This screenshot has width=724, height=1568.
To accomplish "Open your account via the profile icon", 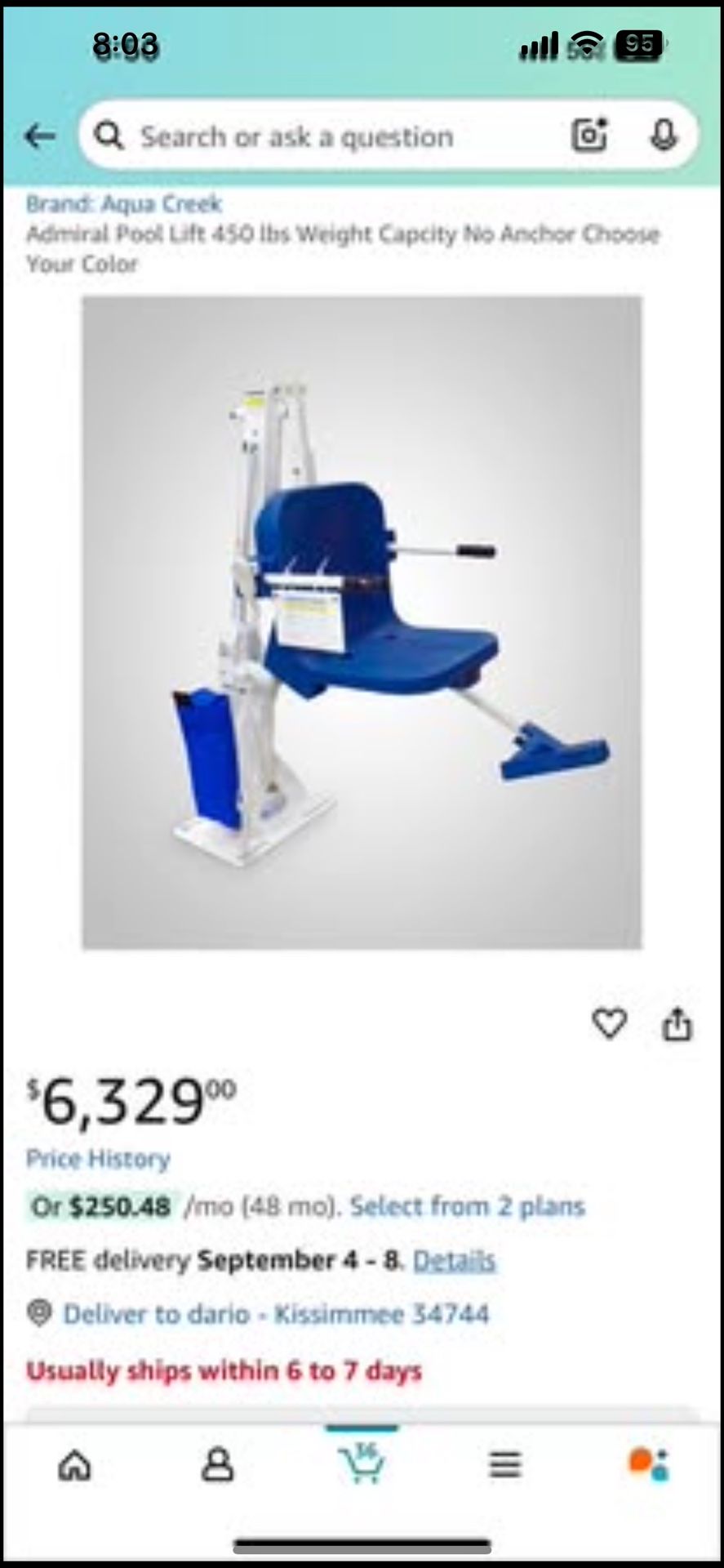I will pos(218,1464).
